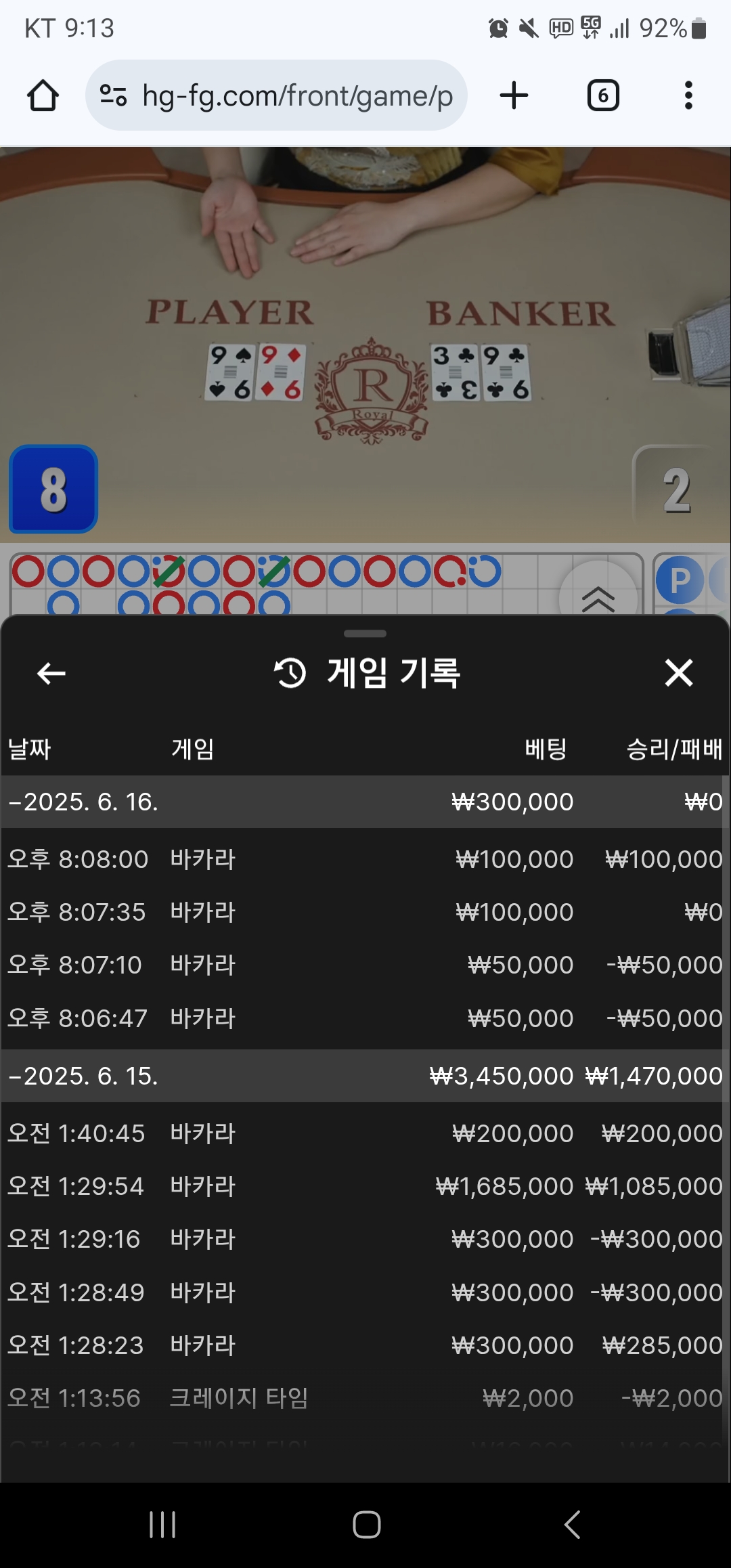Open the tab switcher showing 6 tabs
Image resolution: width=731 pixels, height=1568 pixels.
click(x=603, y=95)
